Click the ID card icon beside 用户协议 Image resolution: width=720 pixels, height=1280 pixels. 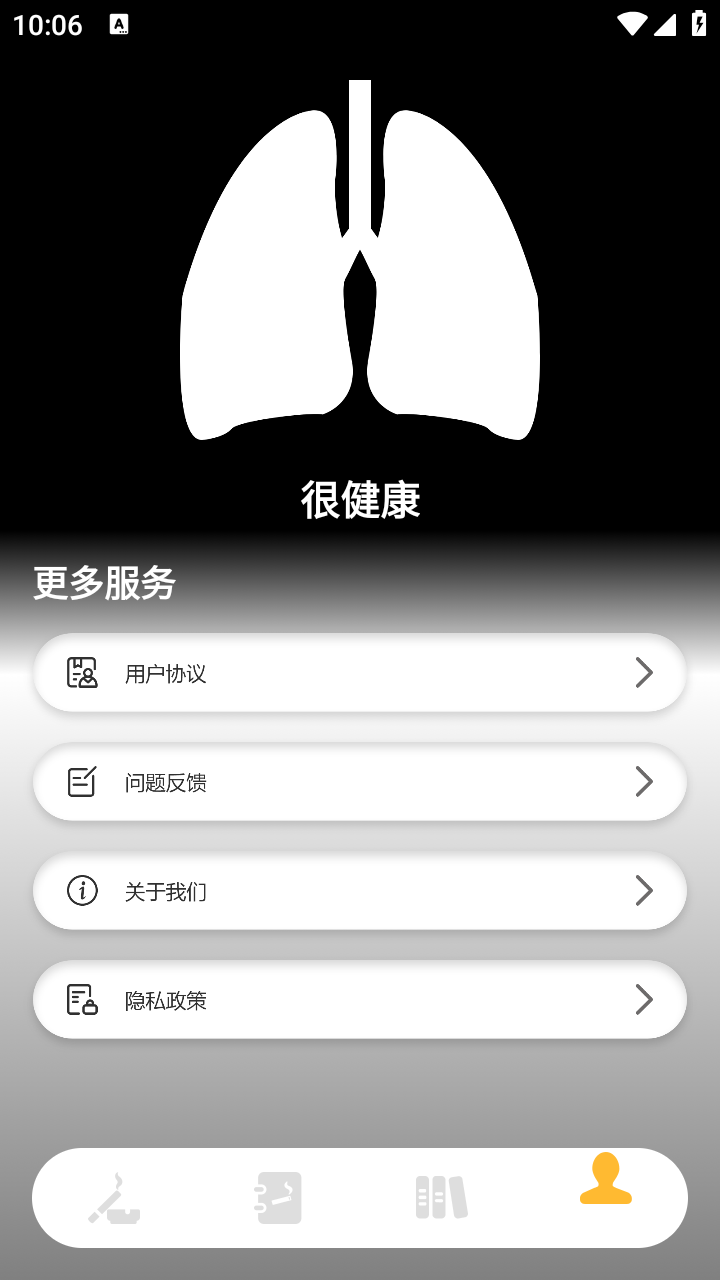[81, 672]
